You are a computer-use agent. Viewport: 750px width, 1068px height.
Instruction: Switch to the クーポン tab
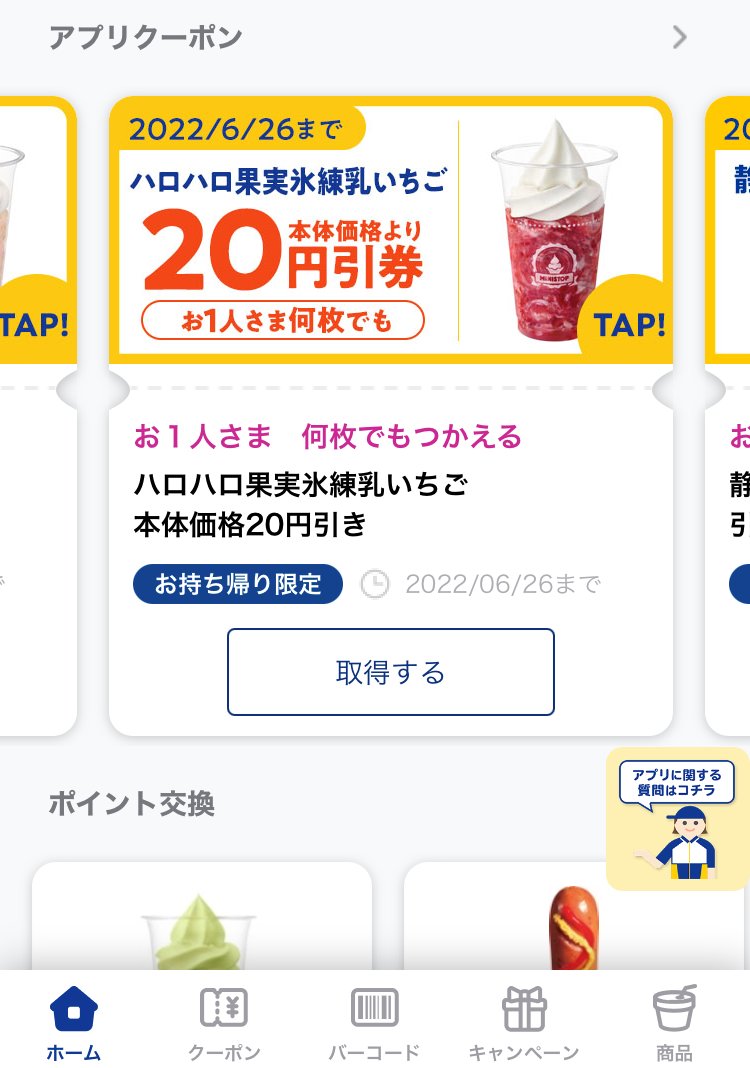point(224,1022)
